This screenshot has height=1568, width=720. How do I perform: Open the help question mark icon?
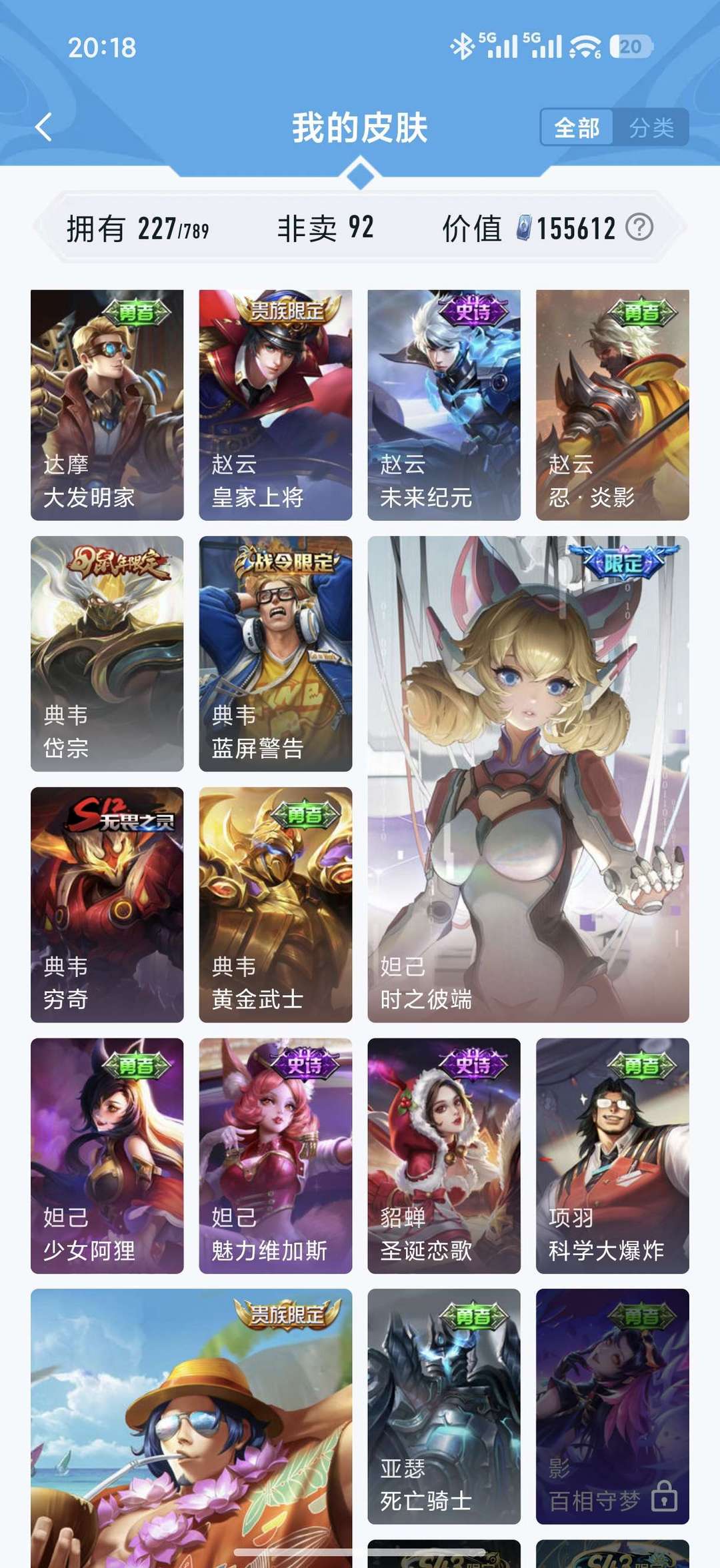tap(639, 228)
